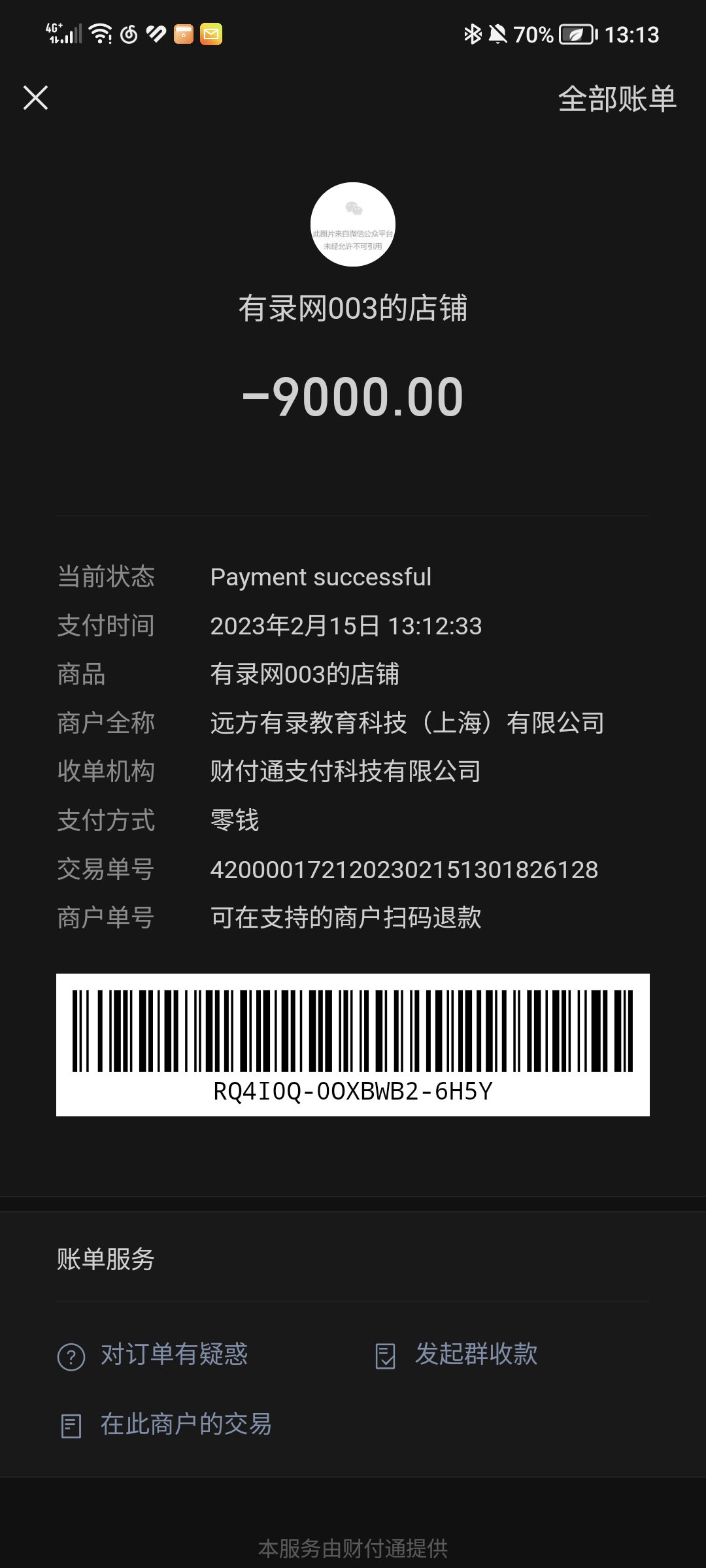Open the 有录网003的店铺 merchant avatar
Screen dimensions: 706x1568
click(x=353, y=224)
